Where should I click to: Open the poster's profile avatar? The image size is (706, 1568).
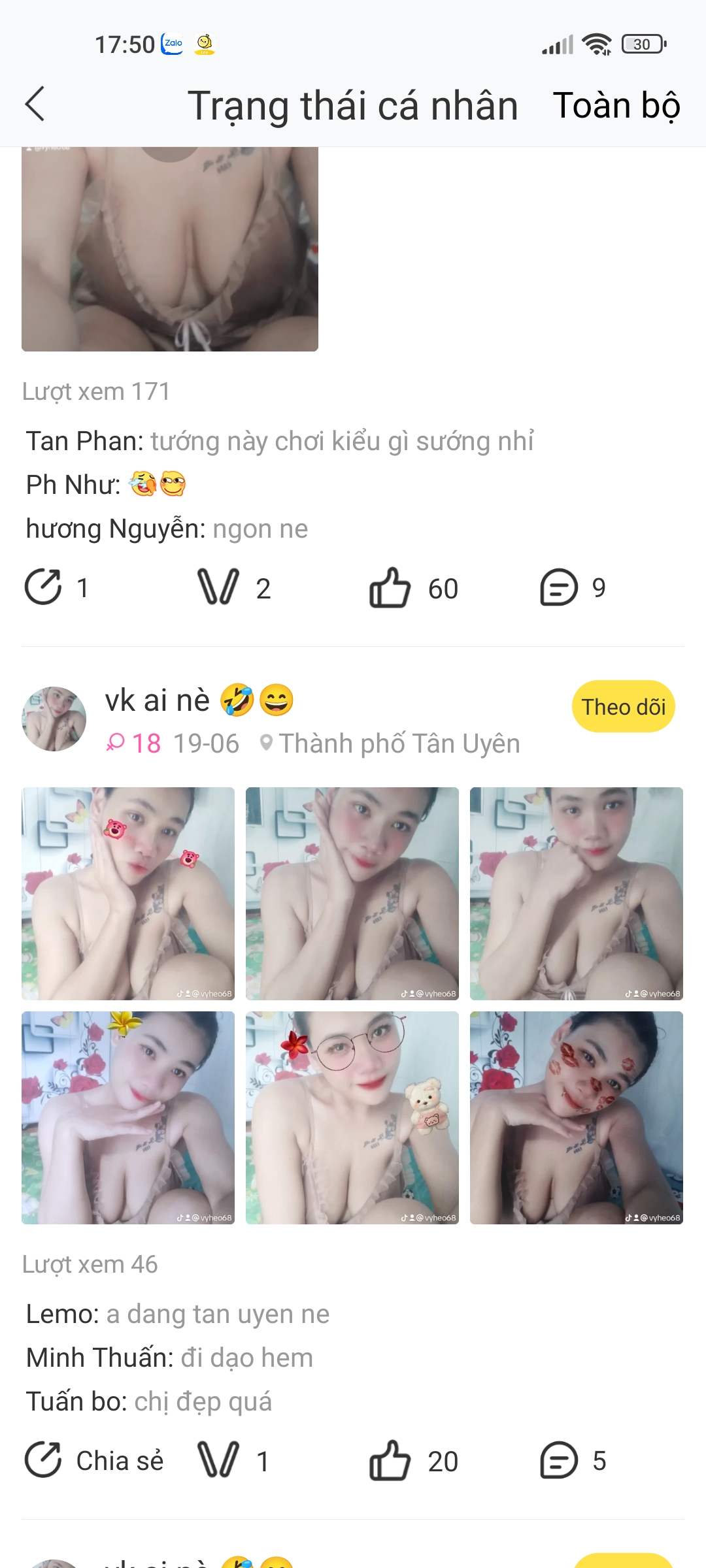54,719
